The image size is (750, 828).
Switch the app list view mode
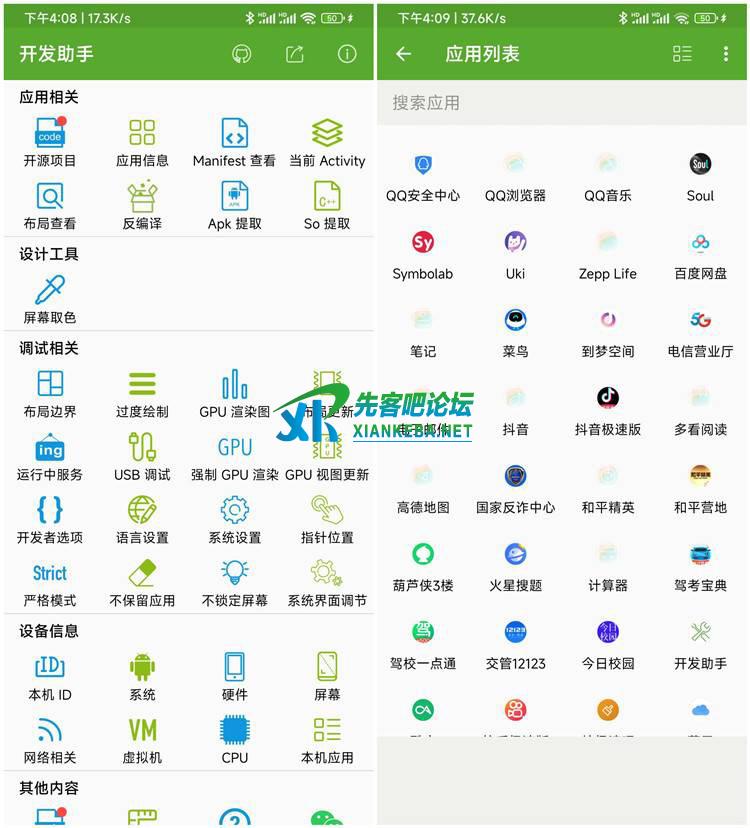point(682,54)
